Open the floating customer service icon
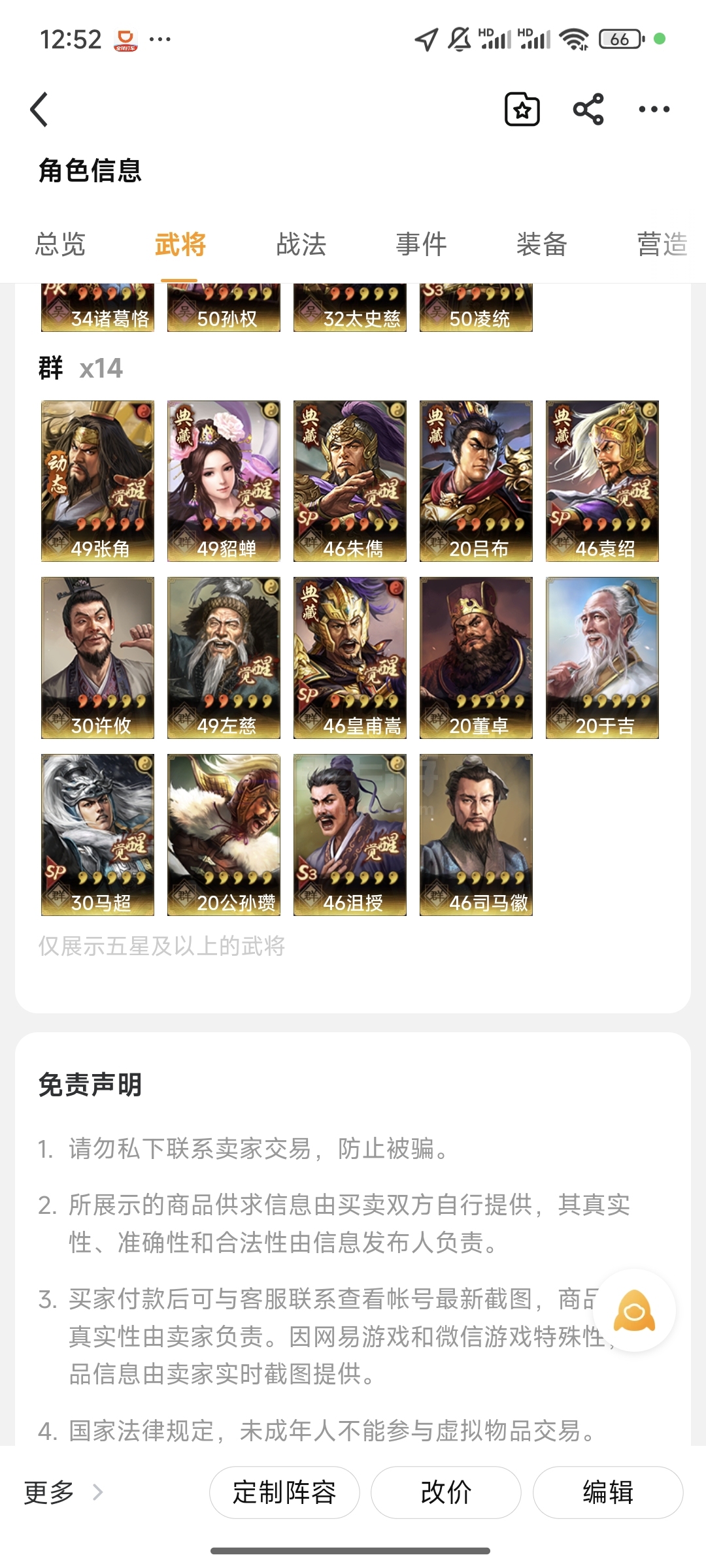Viewport: 706px width, 1568px height. click(634, 1310)
